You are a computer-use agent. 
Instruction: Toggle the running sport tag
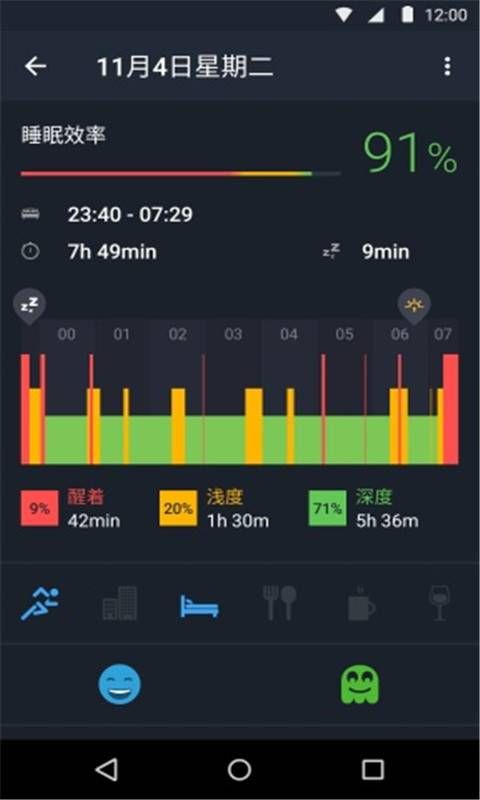click(40, 603)
